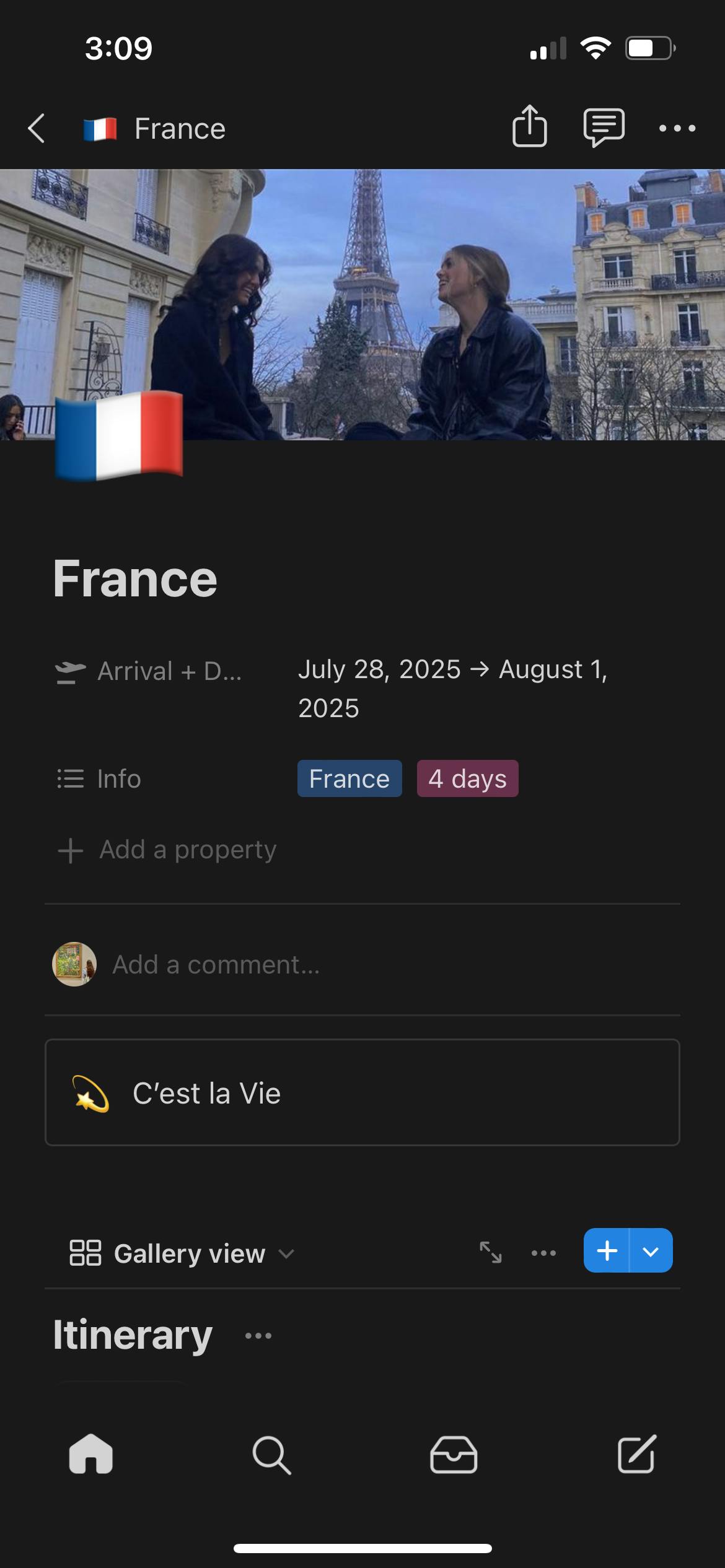Switch to the Search tab
This screenshot has height=1568, width=725.
pyautogui.click(x=271, y=1454)
